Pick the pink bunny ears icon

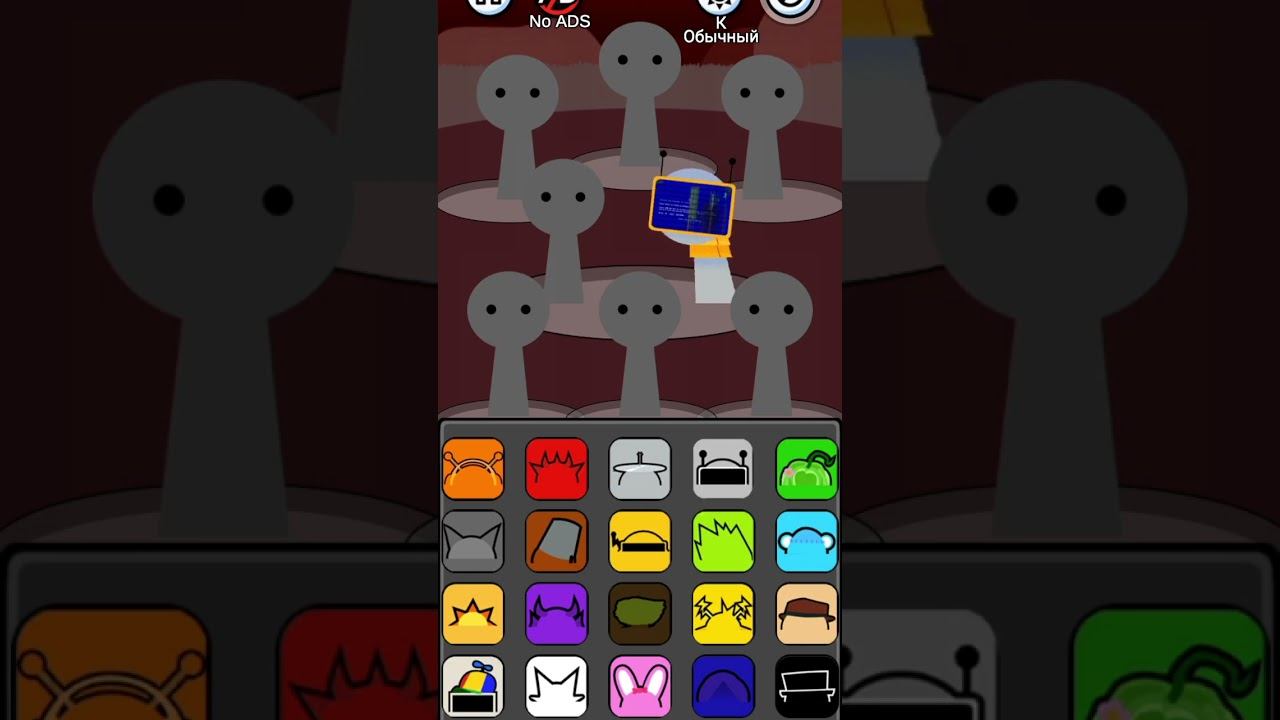640,686
